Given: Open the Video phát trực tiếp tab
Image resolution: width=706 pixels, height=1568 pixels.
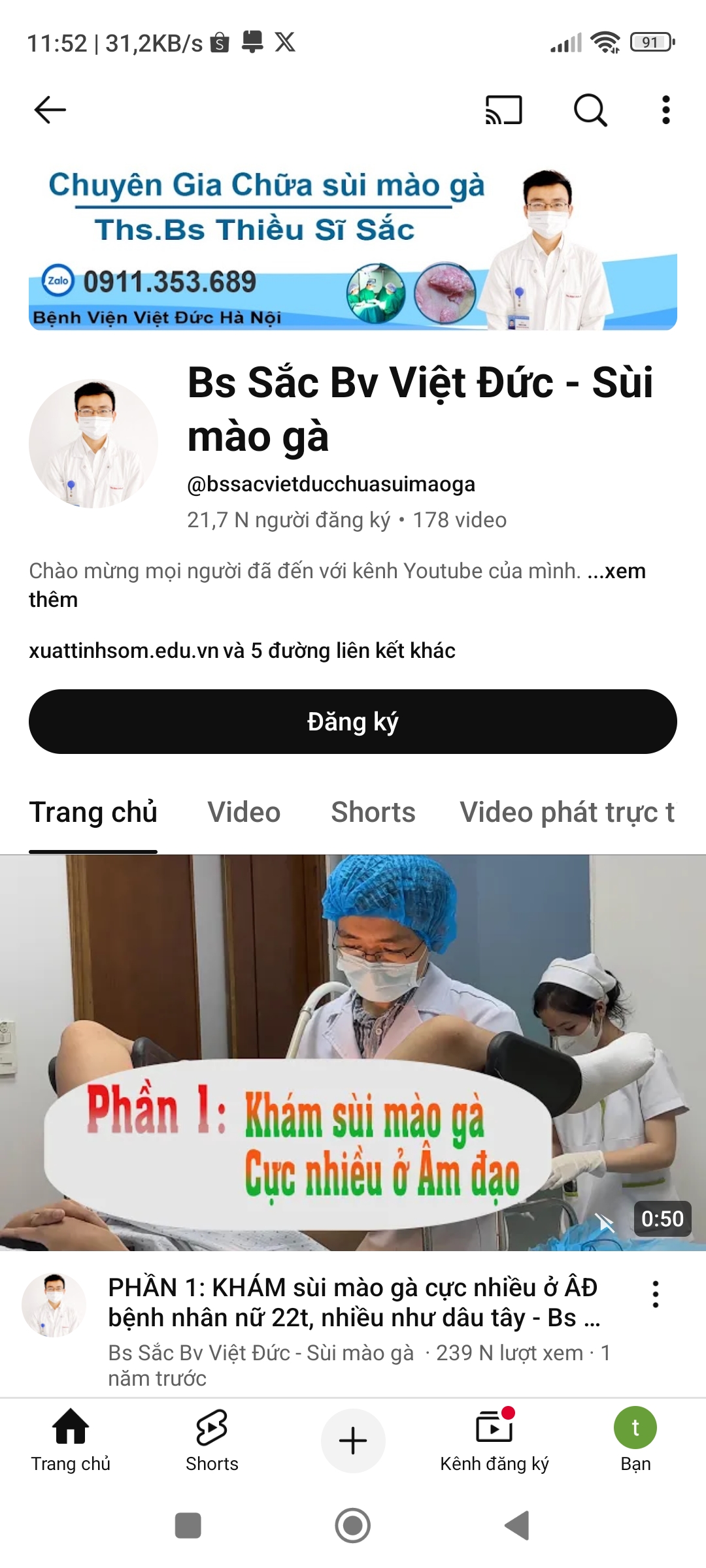Looking at the screenshot, I should click(567, 812).
